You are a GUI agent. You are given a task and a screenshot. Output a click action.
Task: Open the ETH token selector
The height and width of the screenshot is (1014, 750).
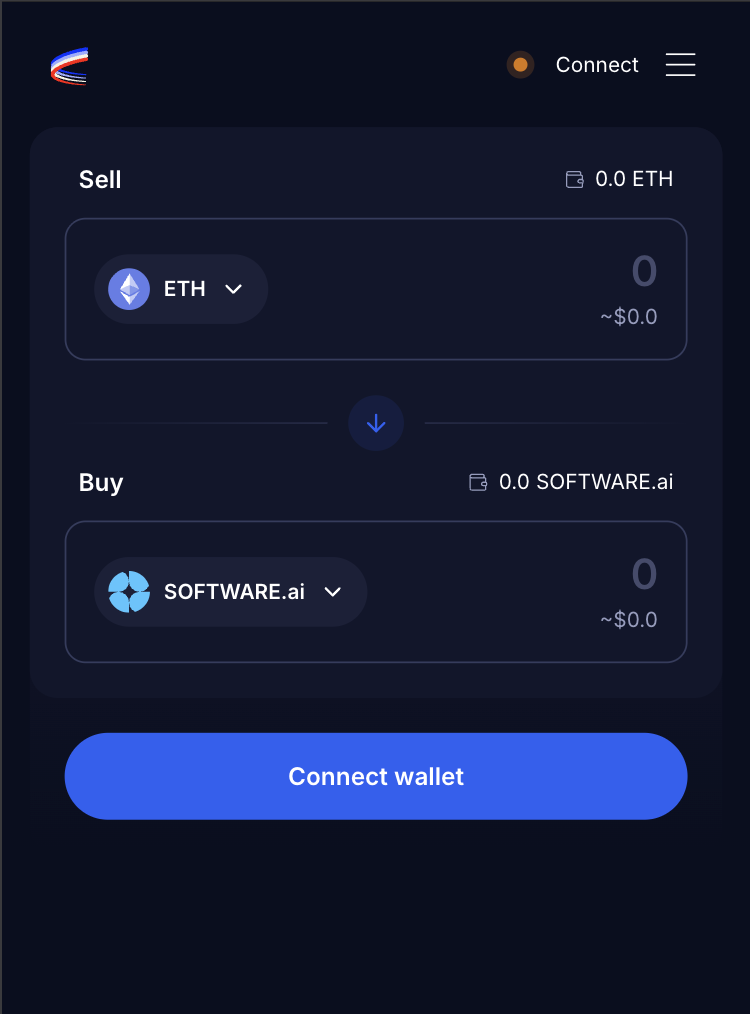click(x=181, y=289)
